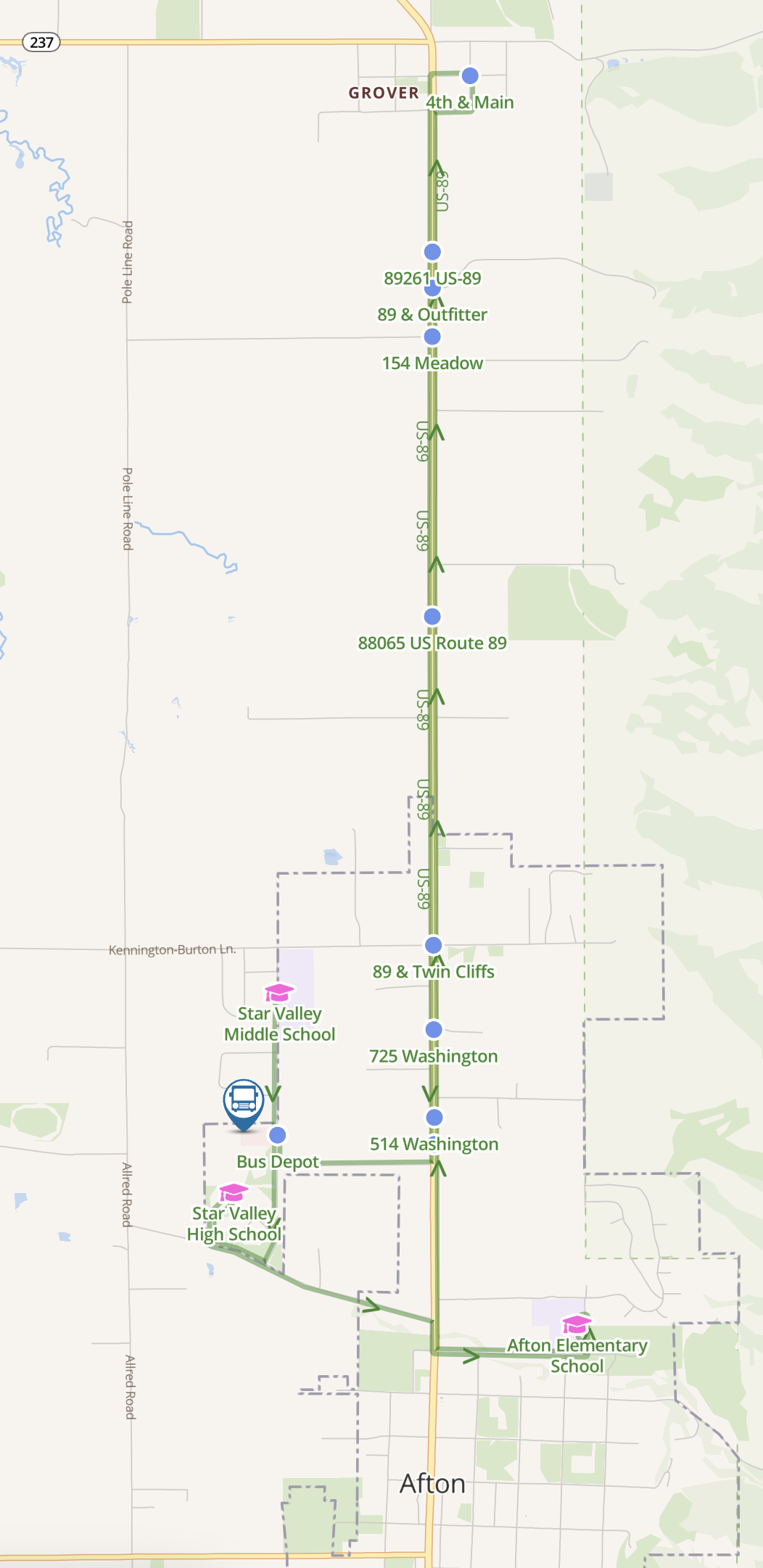Screen dimensions: 763x1568
Task: Open the 154 Meadow stop marker
Action: click(432, 337)
